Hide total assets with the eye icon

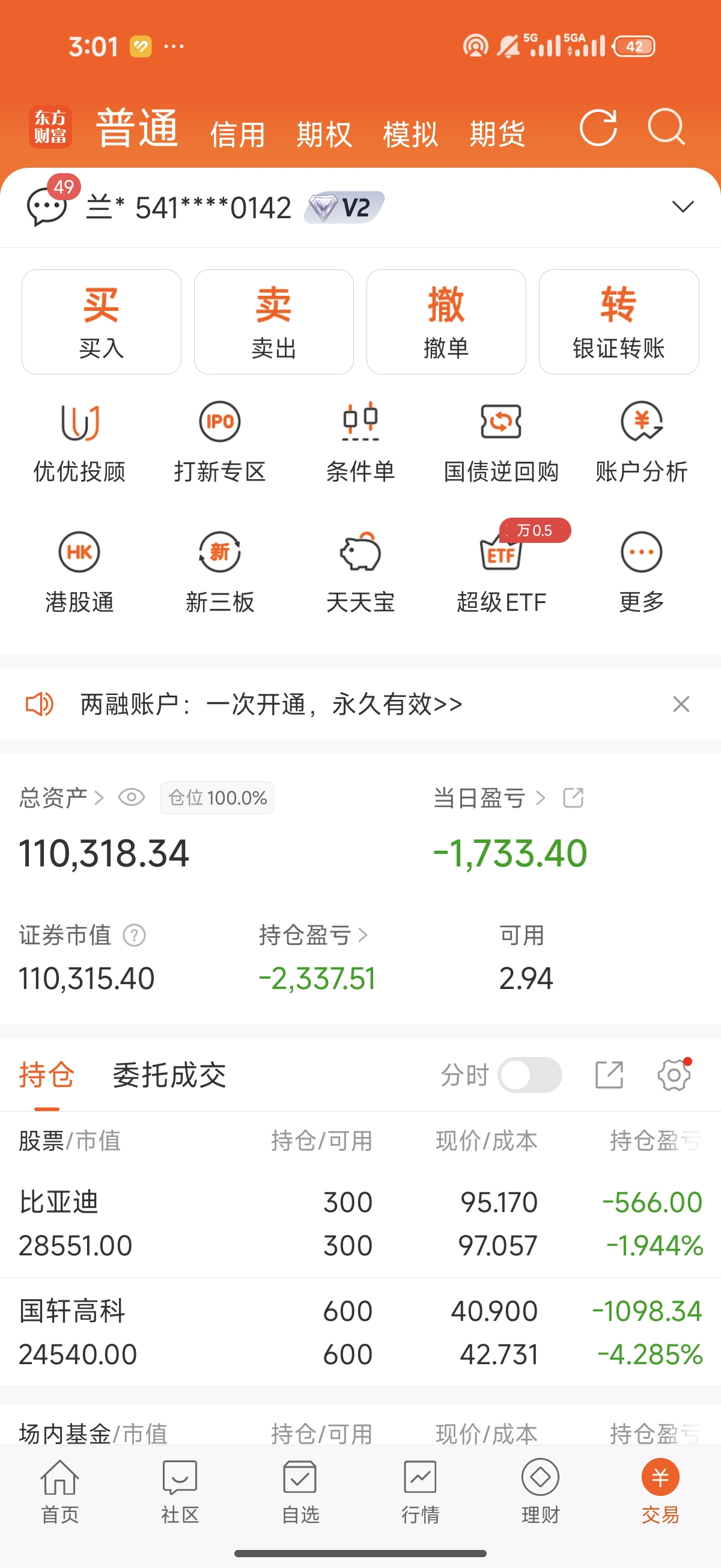click(132, 797)
